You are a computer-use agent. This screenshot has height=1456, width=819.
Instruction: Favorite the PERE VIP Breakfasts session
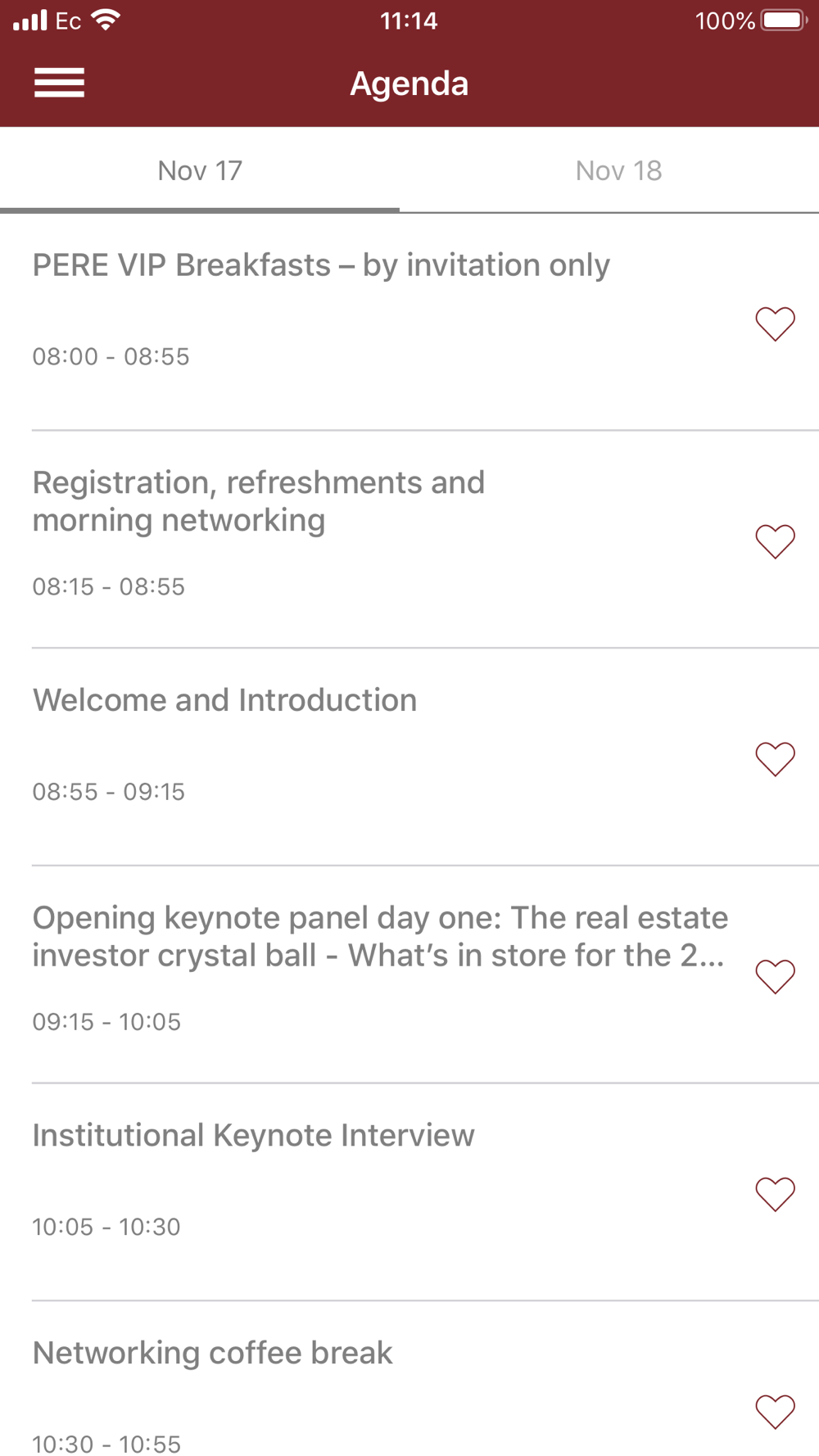775,323
